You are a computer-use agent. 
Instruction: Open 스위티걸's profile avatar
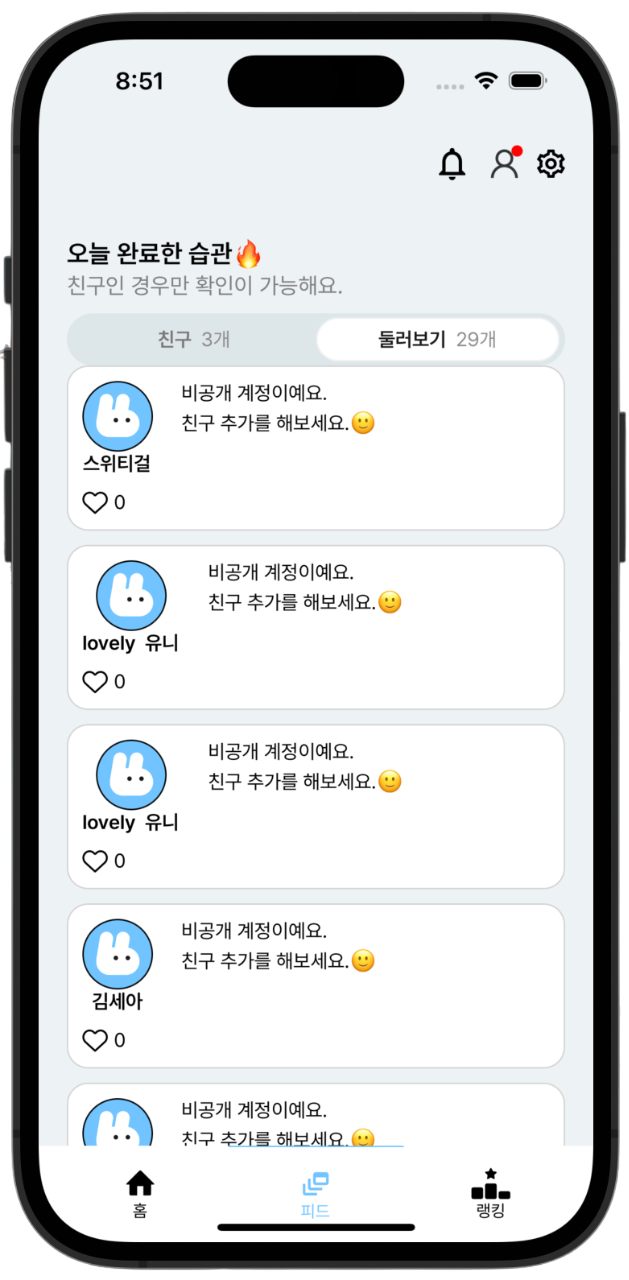pos(117,417)
